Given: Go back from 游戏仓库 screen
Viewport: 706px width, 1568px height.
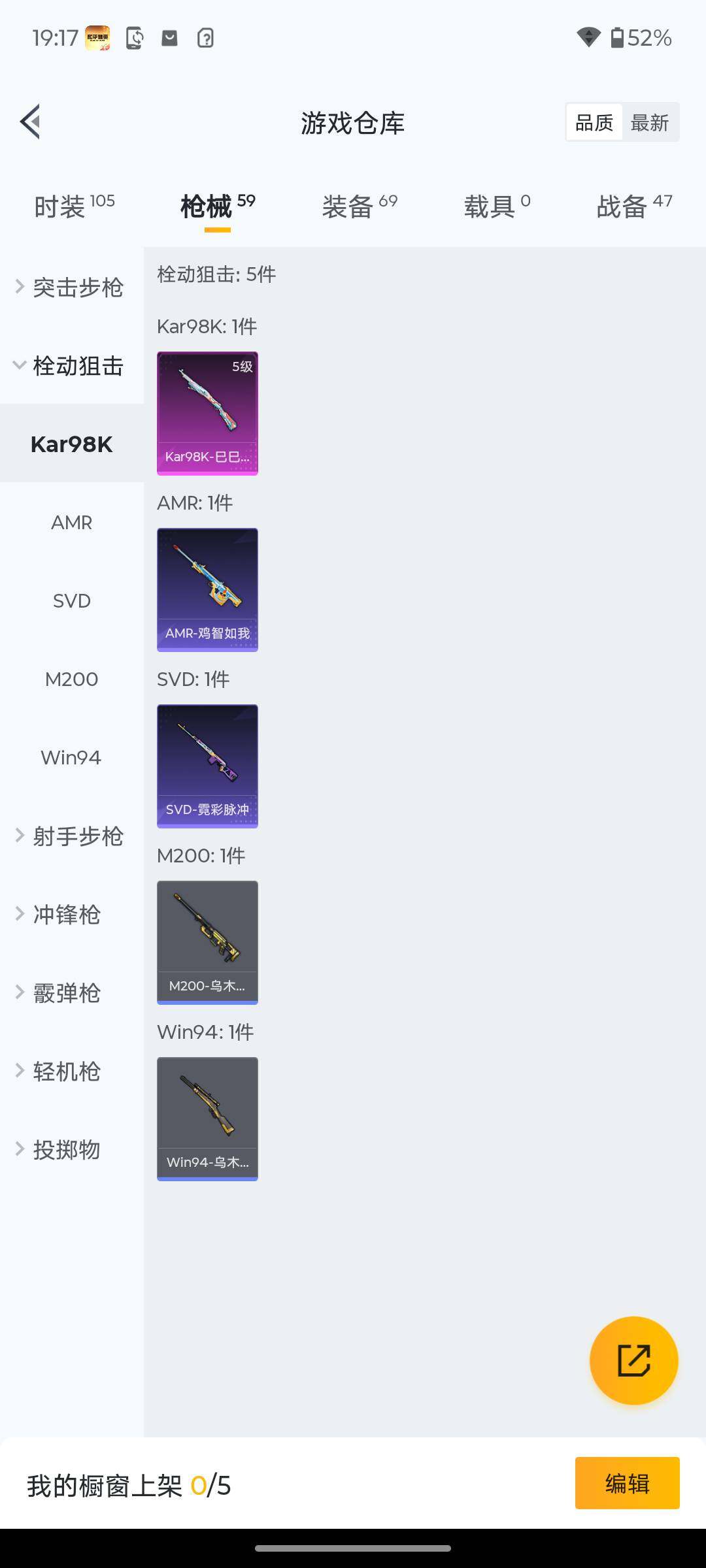Looking at the screenshot, I should (30, 122).
